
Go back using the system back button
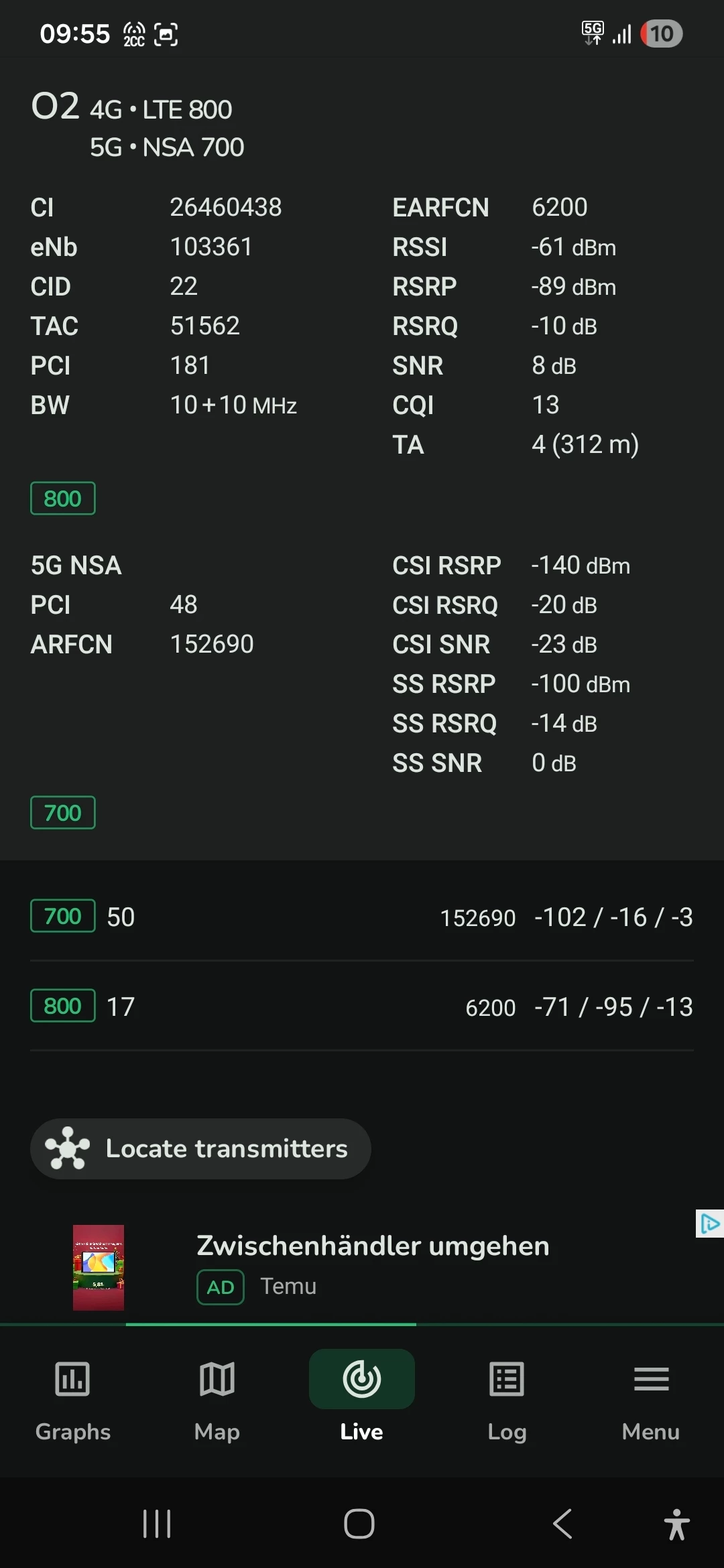click(x=563, y=1524)
